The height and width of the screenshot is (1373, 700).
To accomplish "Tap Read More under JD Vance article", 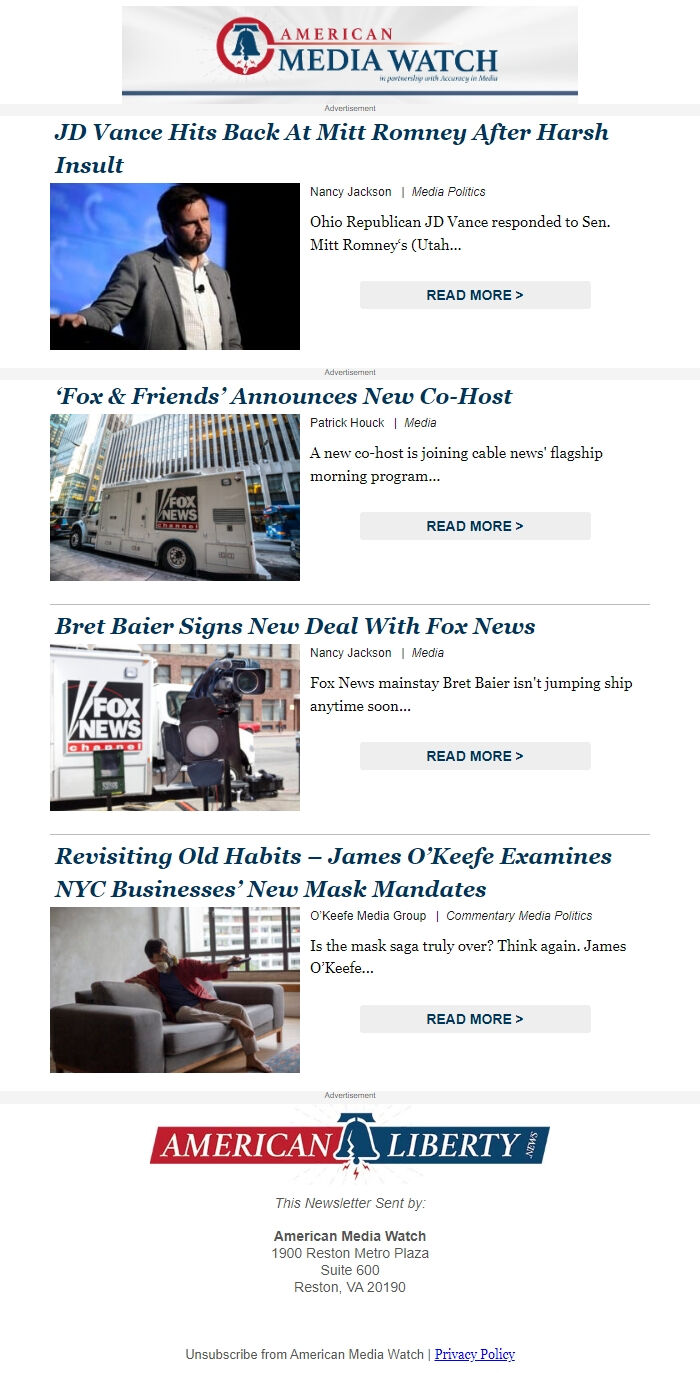I will pos(475,295).
